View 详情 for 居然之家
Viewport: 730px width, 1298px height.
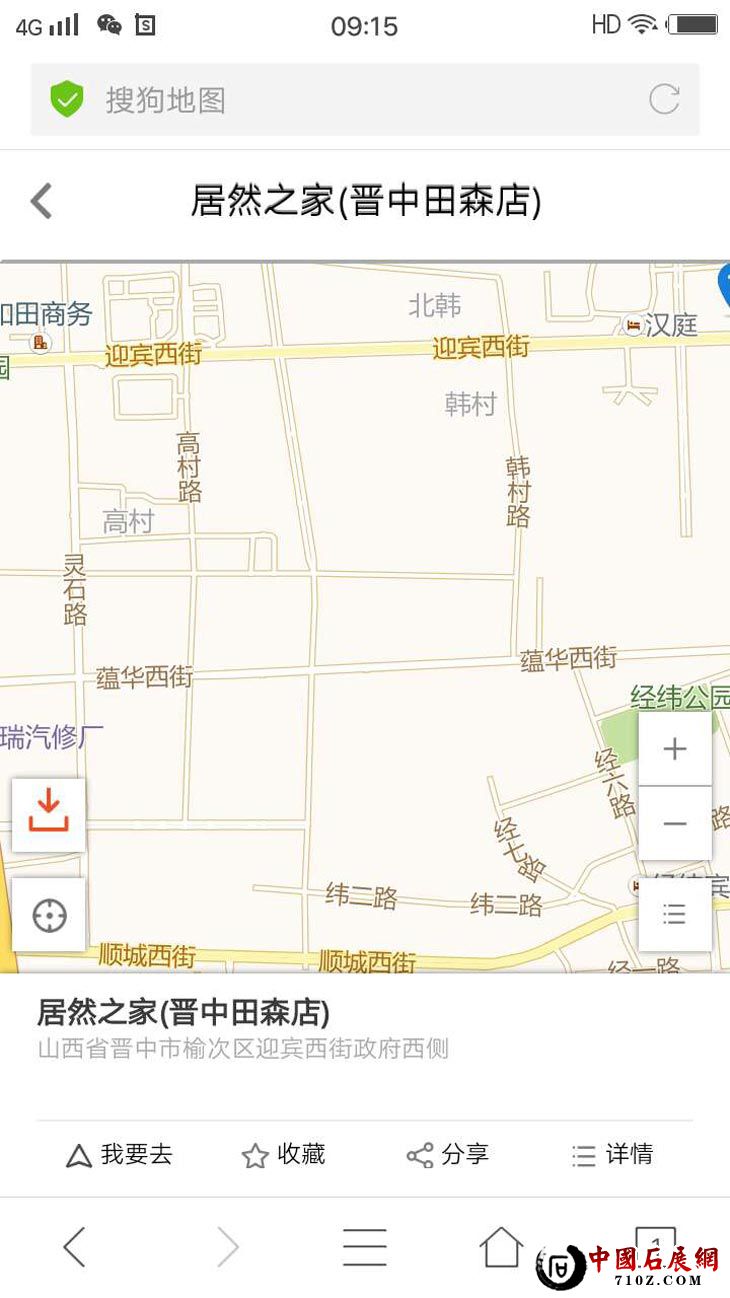(x=613, y=1155)
